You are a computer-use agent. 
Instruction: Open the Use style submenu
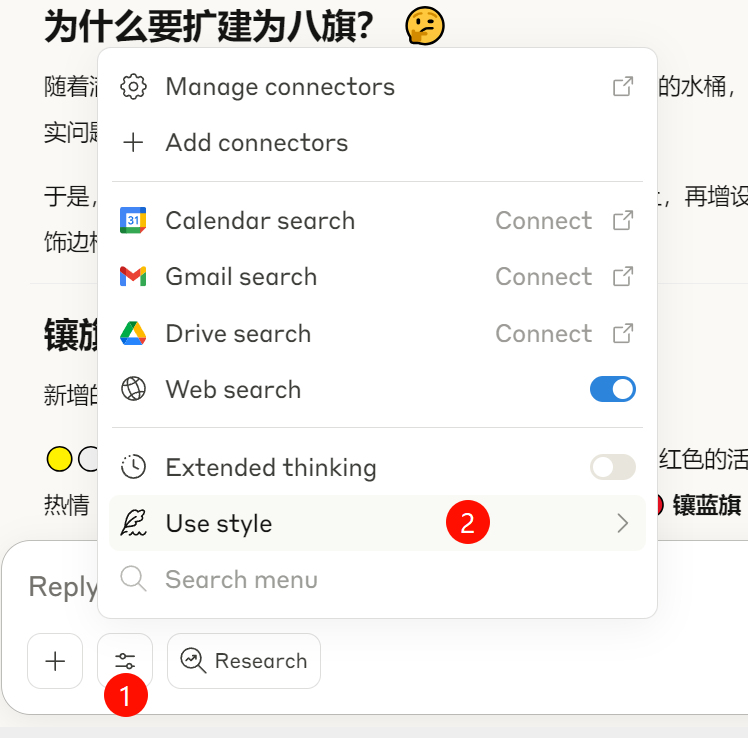[377, 523]
